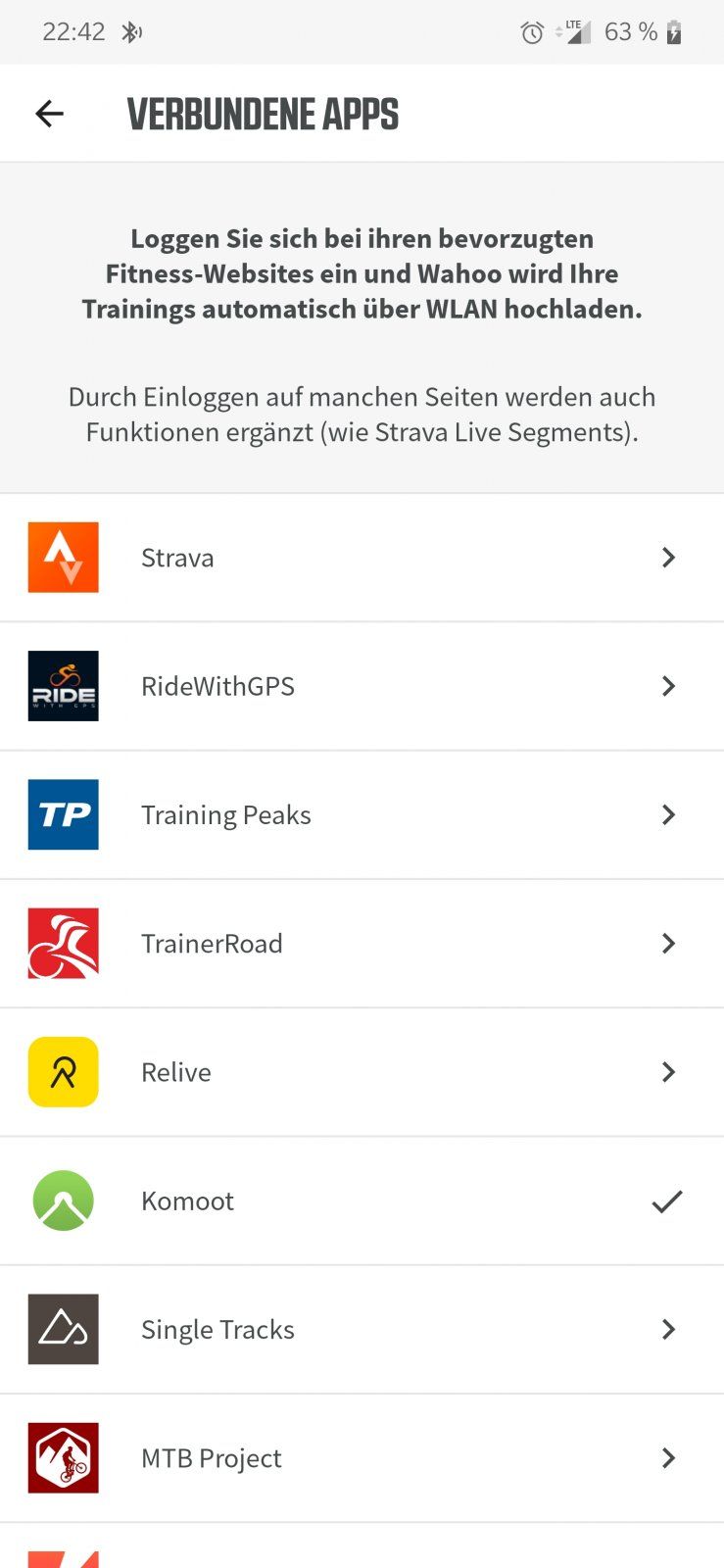The height and width of the screenshot is (1568, 724).
Task: Select Training Peaks to log in
Action: (362, 814)
